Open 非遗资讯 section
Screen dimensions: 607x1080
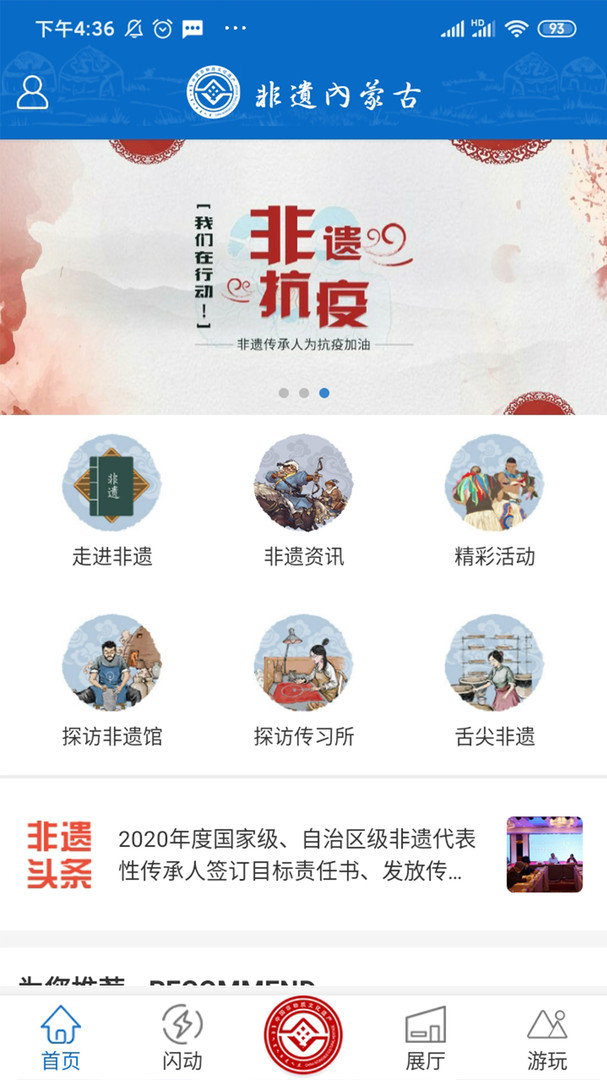point(303,502)
